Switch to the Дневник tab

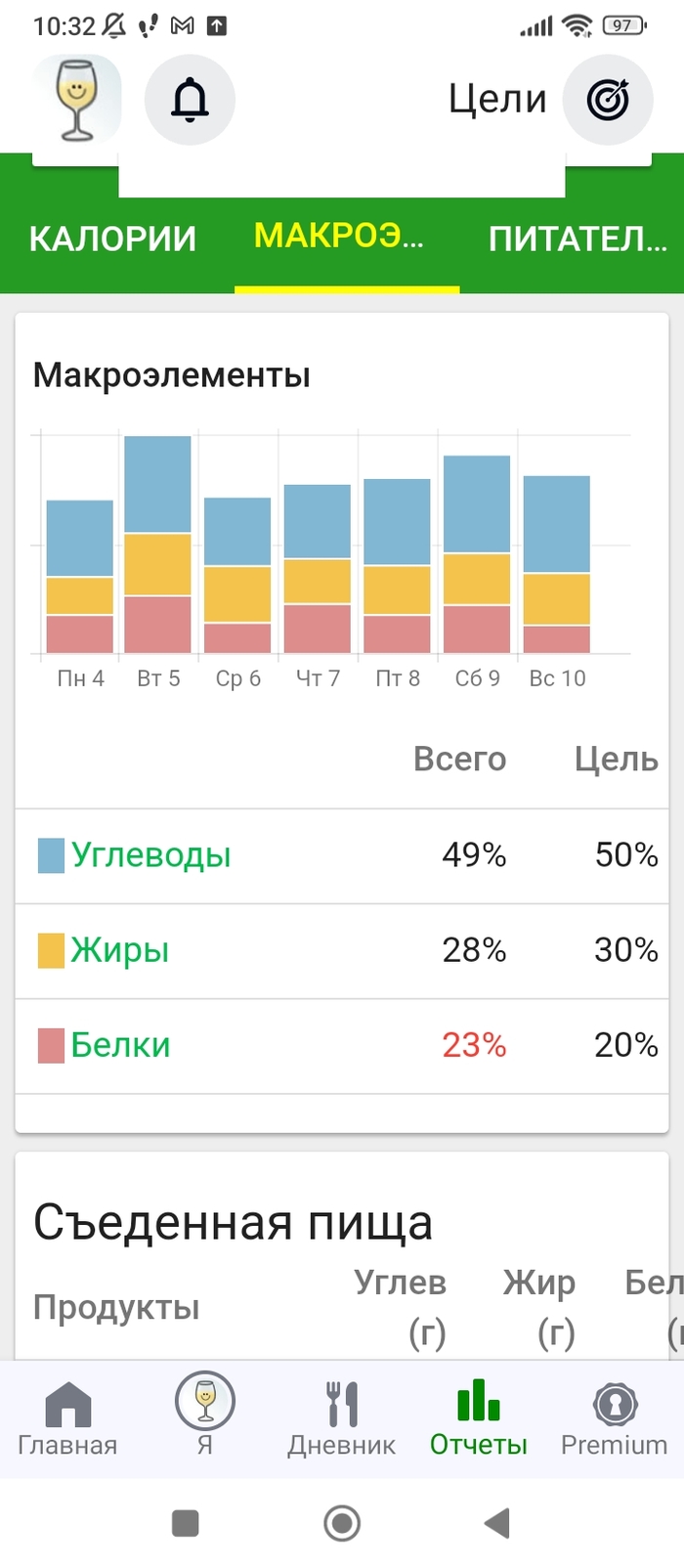point(341,1418)
